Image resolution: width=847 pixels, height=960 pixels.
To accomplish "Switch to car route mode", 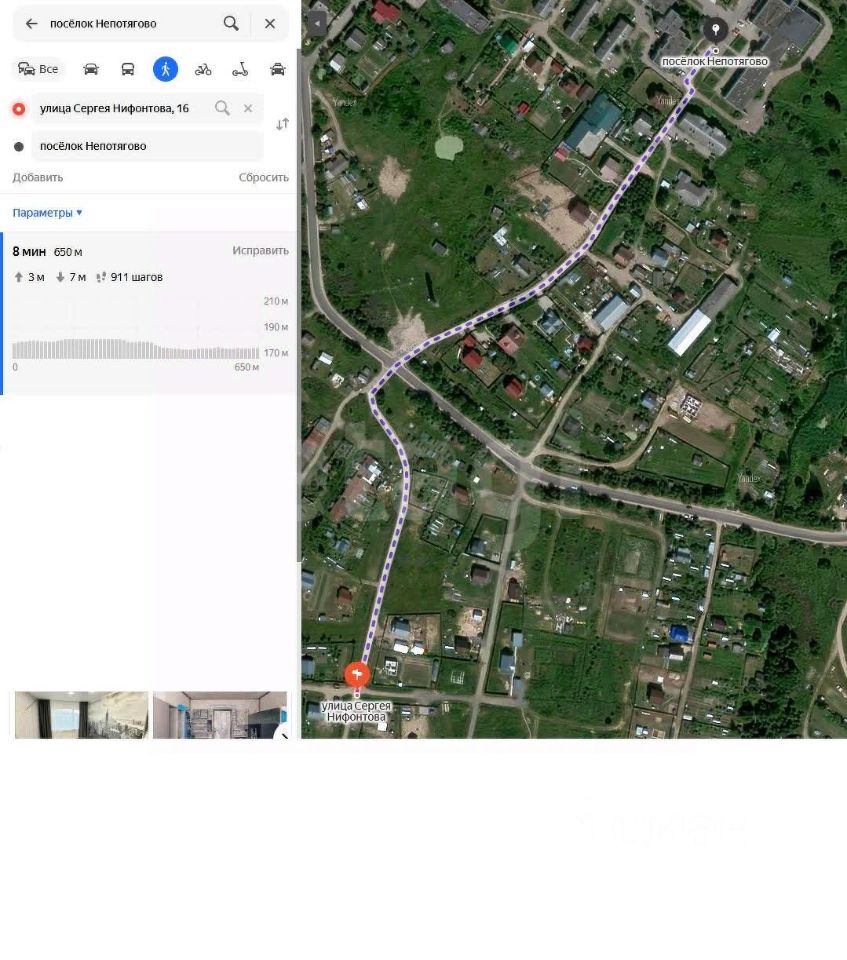I will click(91, 69).
